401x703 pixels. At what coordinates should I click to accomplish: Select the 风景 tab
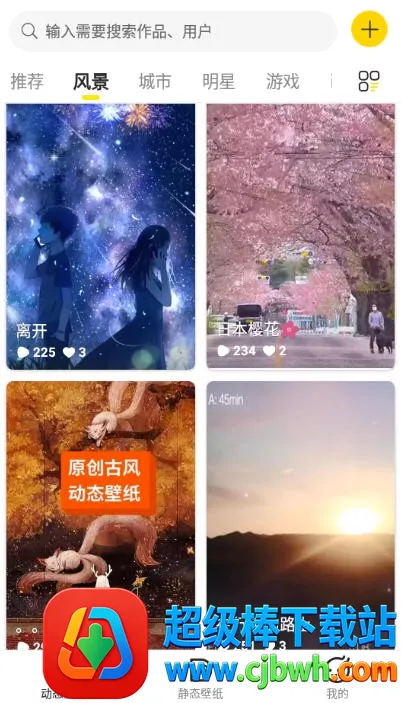[x=91, y=82]
